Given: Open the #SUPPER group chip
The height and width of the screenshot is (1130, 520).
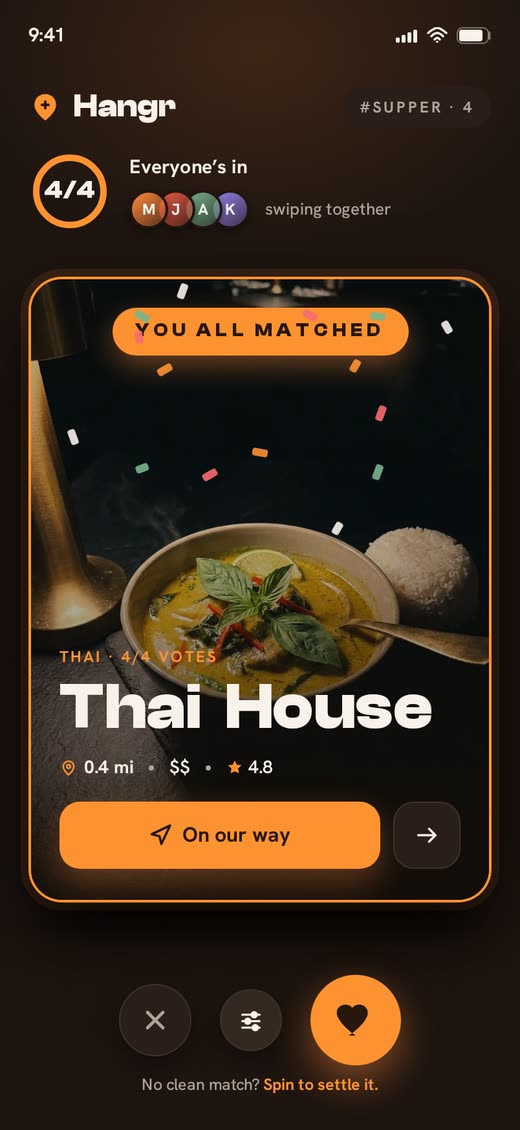Looking at the screenshot, I should click(x=416, y=107).
